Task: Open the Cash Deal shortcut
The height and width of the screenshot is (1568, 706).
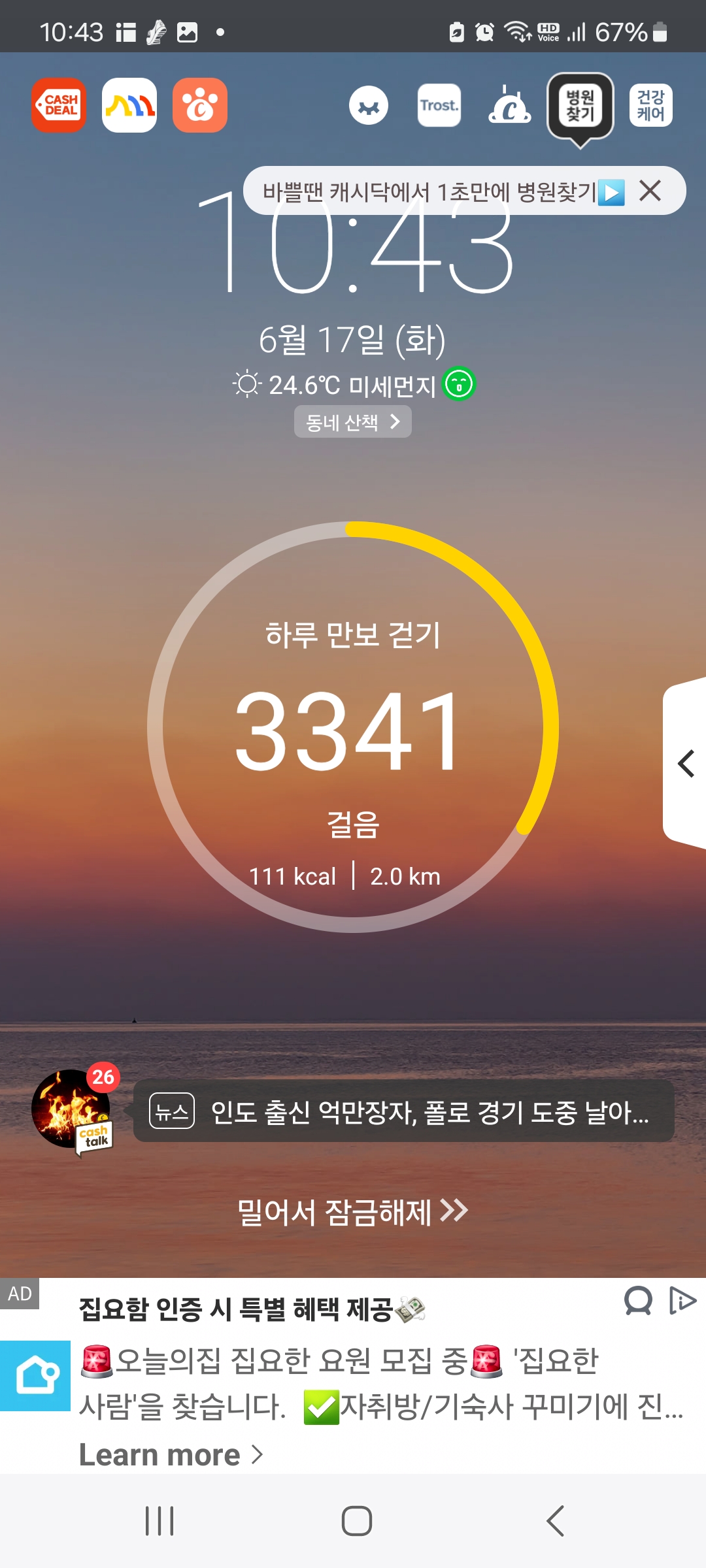Action: pos(59,105)
